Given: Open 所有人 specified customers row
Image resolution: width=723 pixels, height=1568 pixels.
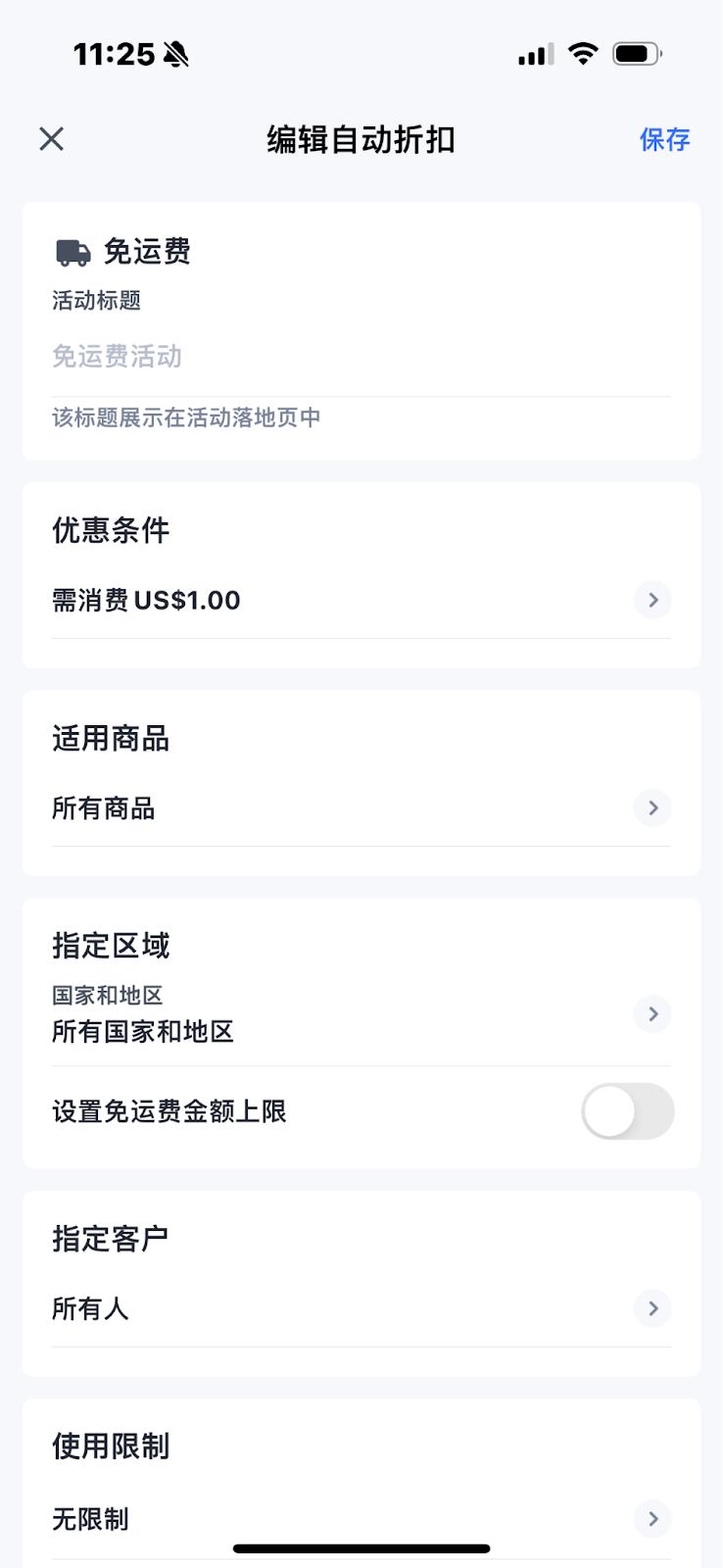Looking at the screenshot, I should (361, 1308).
